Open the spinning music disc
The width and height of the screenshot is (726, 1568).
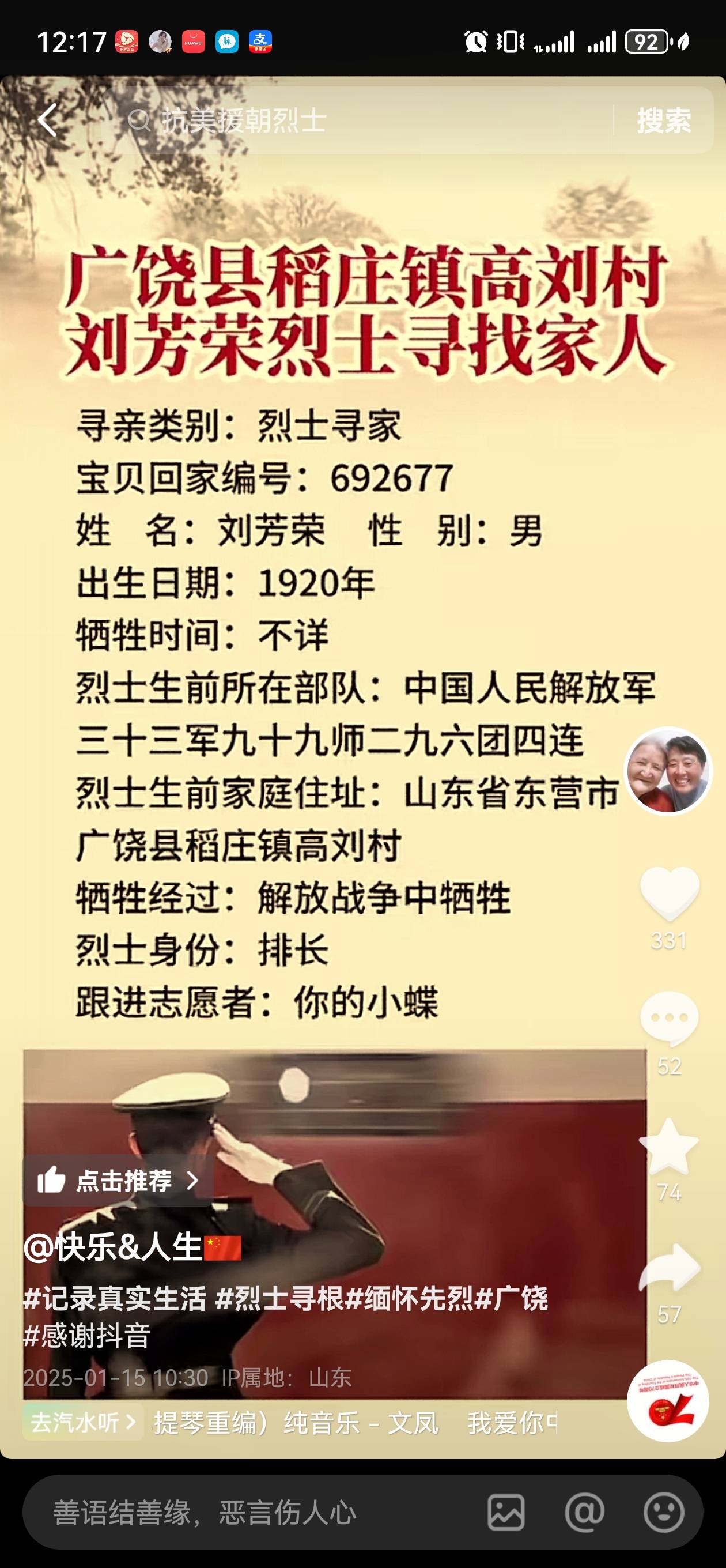(x=668, y=1401)
